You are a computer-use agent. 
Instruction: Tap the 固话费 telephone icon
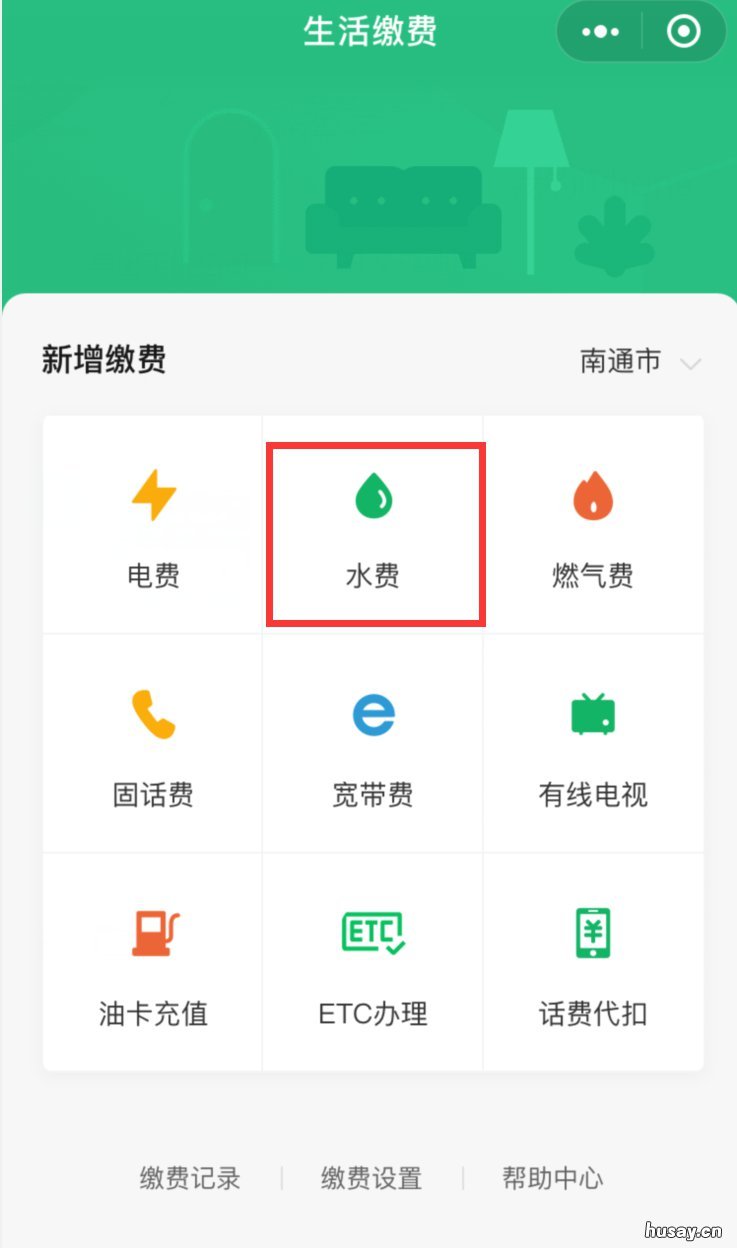click(152, 714)
